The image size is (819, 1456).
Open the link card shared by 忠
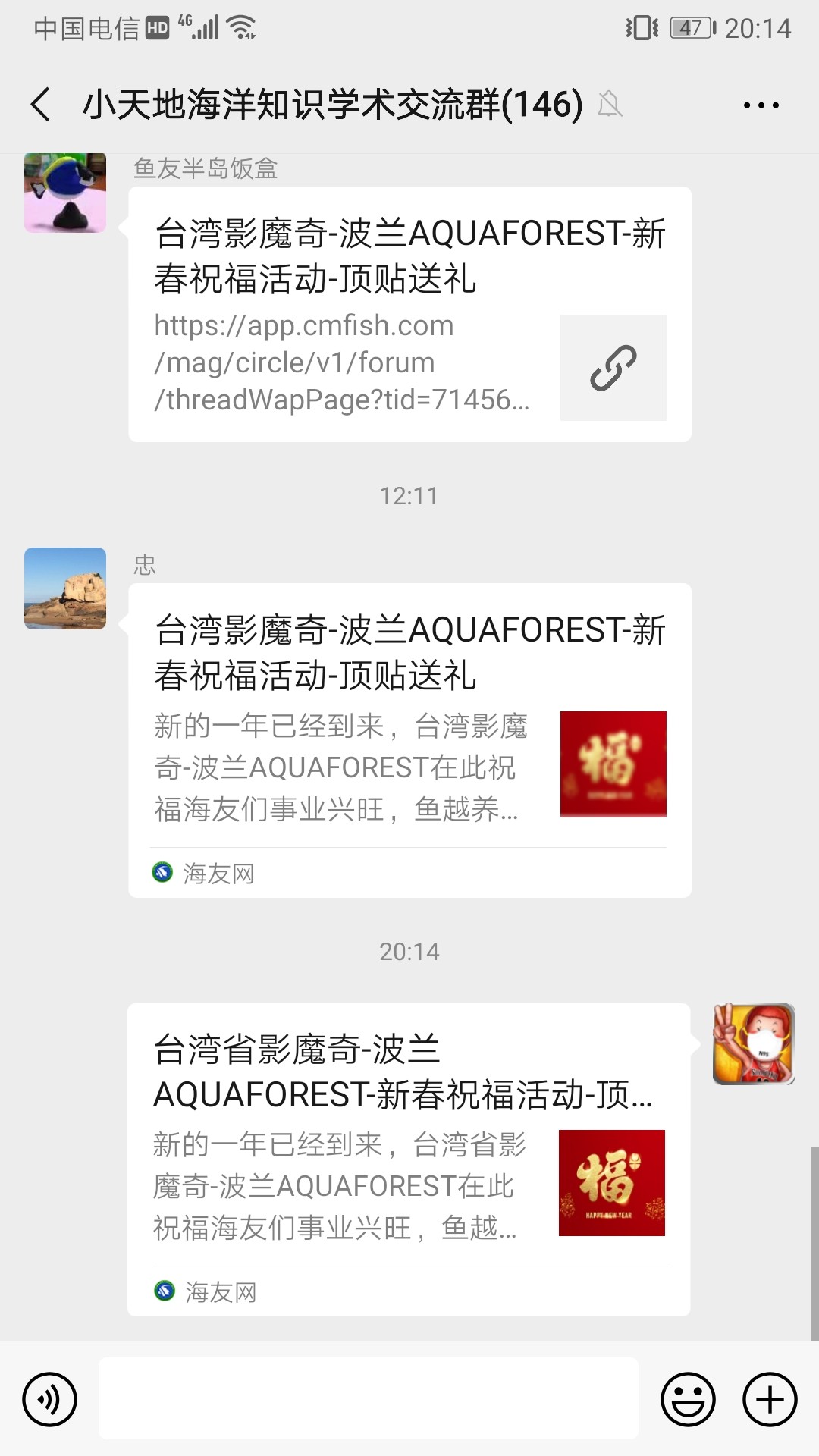click(x=409, y=739)
